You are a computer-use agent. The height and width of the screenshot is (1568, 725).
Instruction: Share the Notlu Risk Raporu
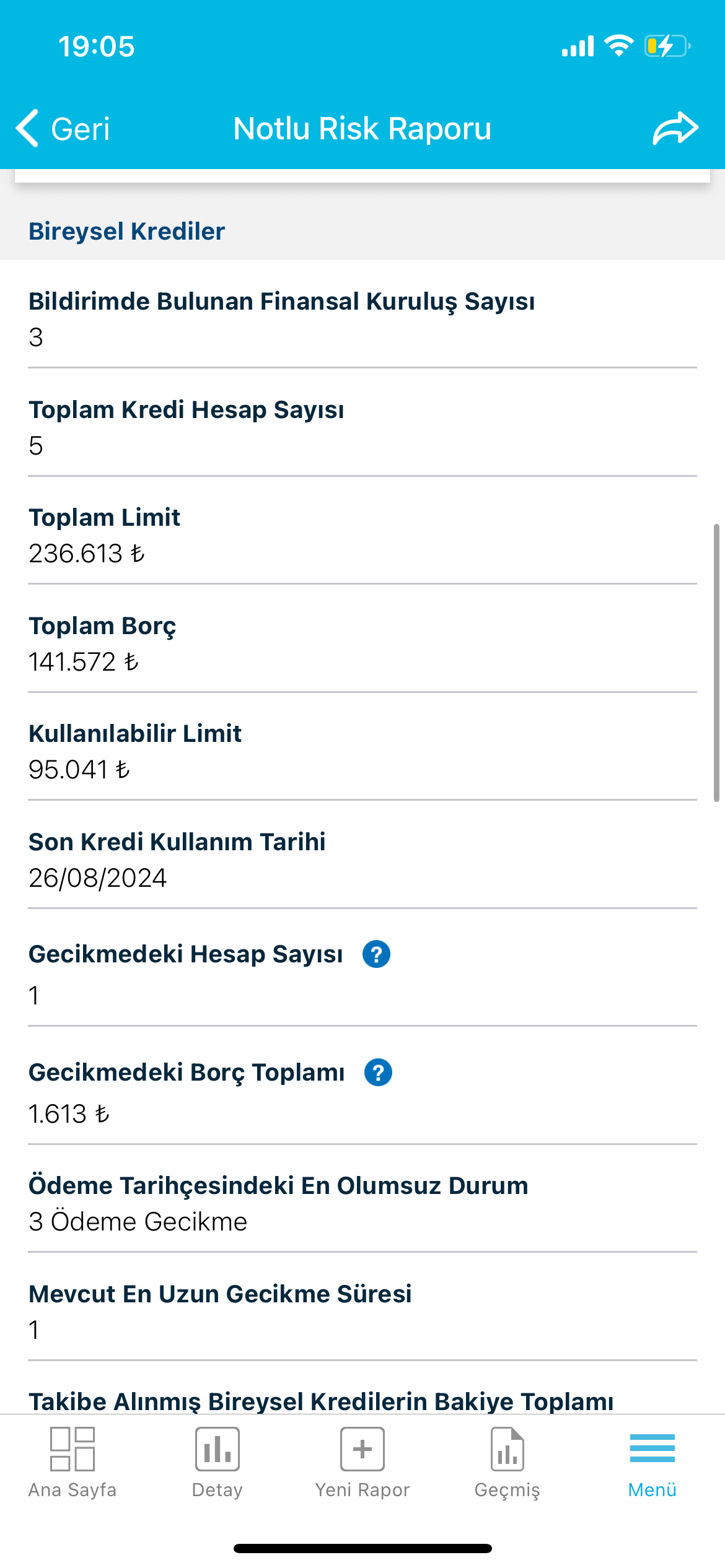(675, 128)
